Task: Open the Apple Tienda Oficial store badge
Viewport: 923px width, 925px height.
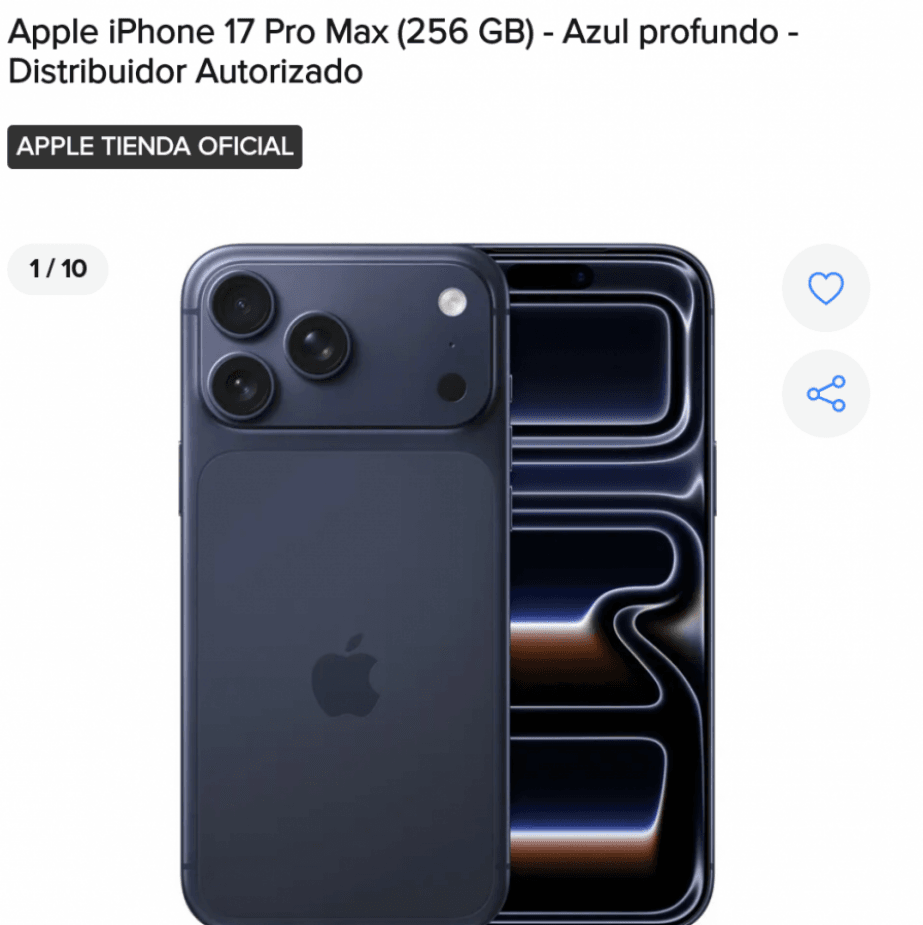Action: coord(155,147)
